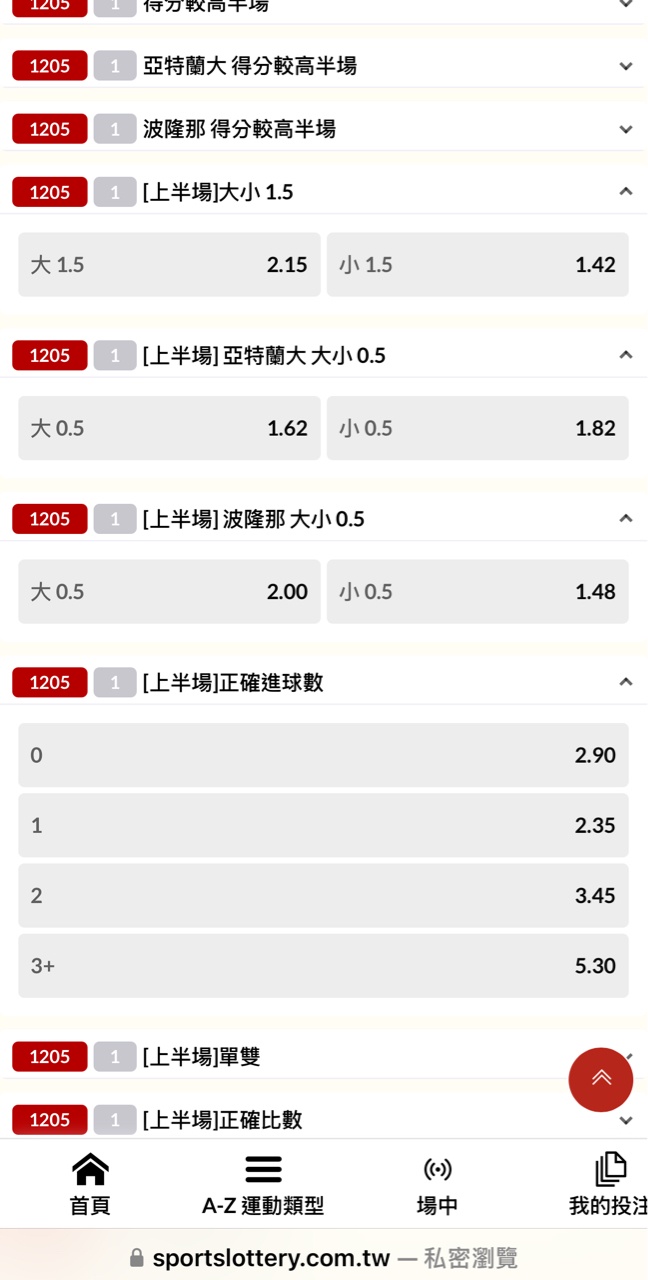Image resolution: width=648 pixels, height=1280 pixels.
Task: Collapse [上半場]正確進球數 section
Action: tap(625, 682)
